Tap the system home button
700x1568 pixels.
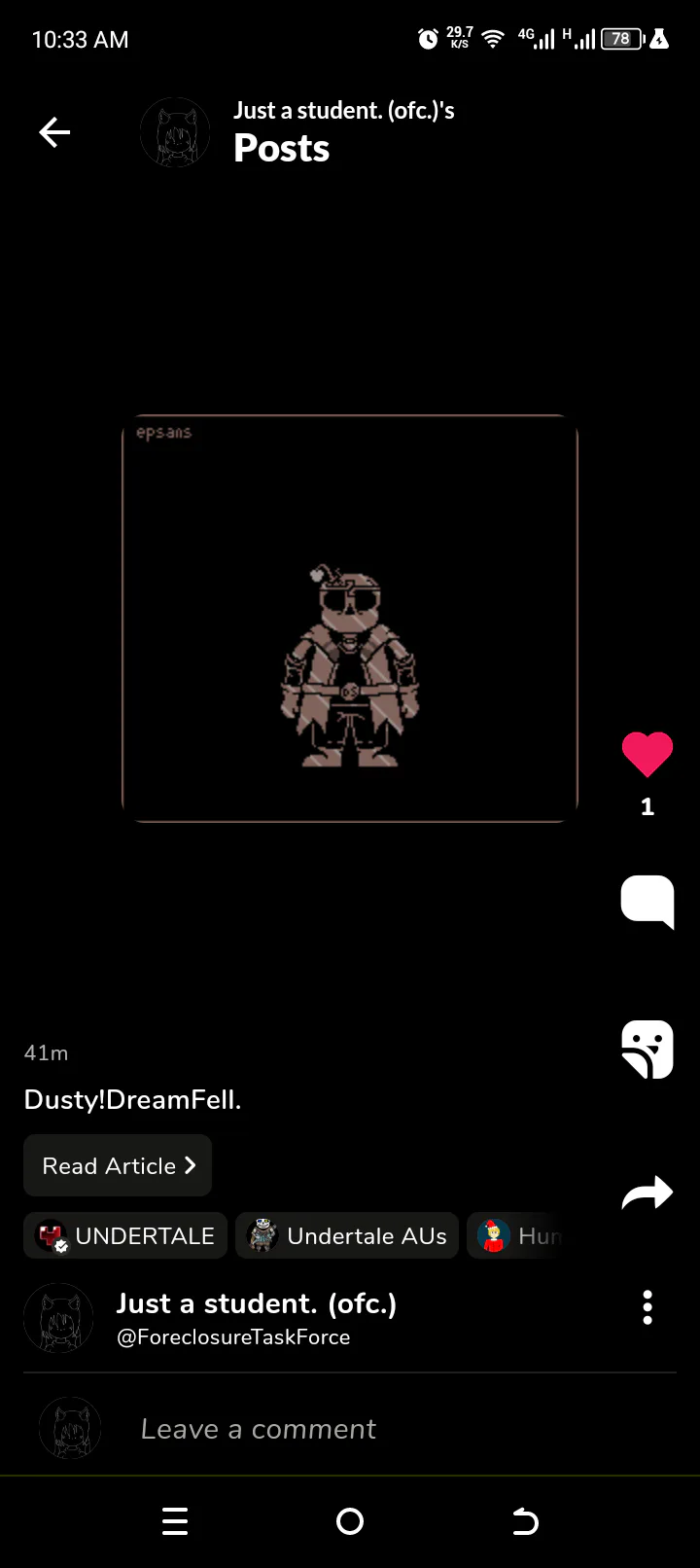pos(350,1521)
